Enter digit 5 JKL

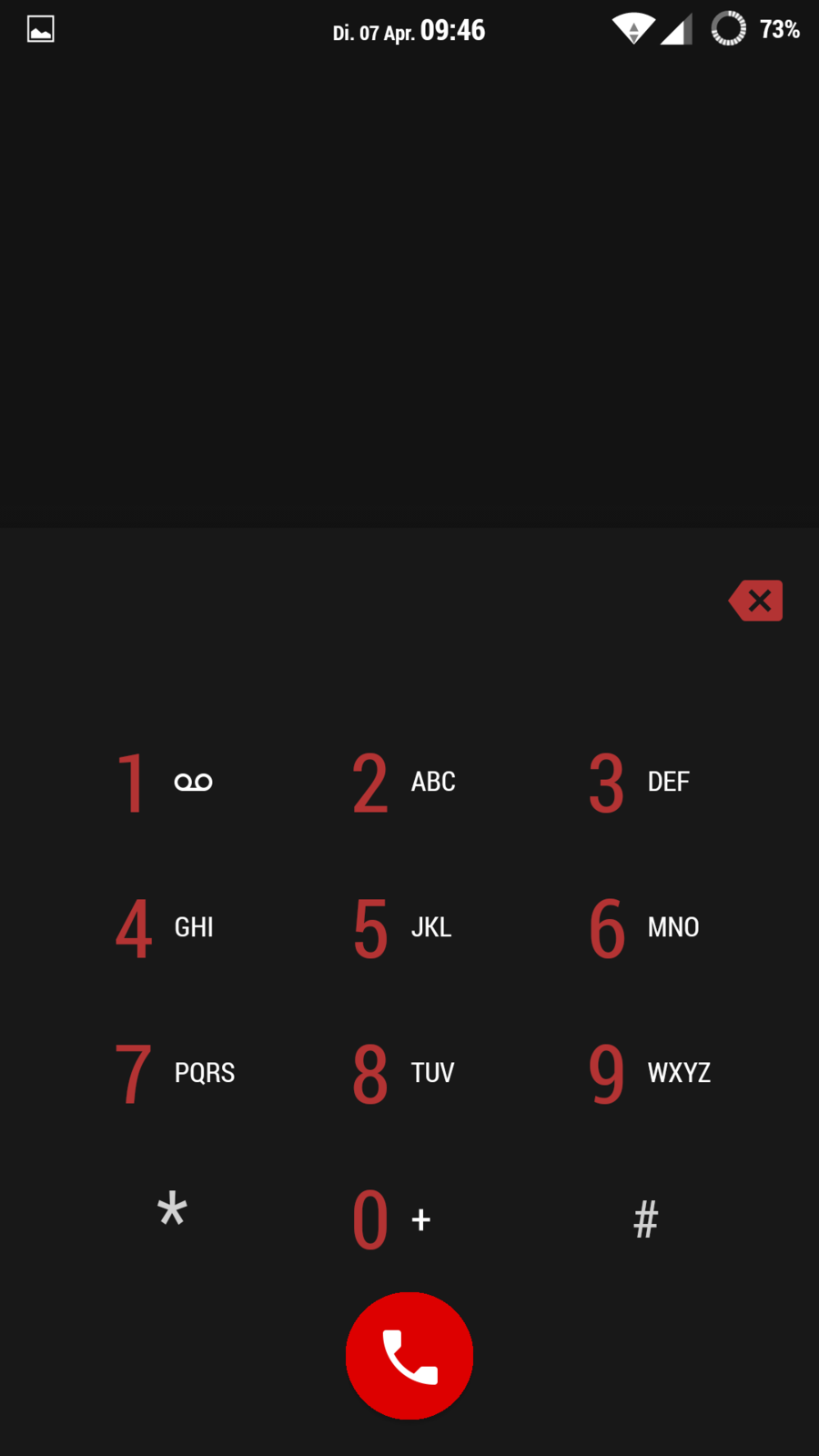[x=402, y=928]
